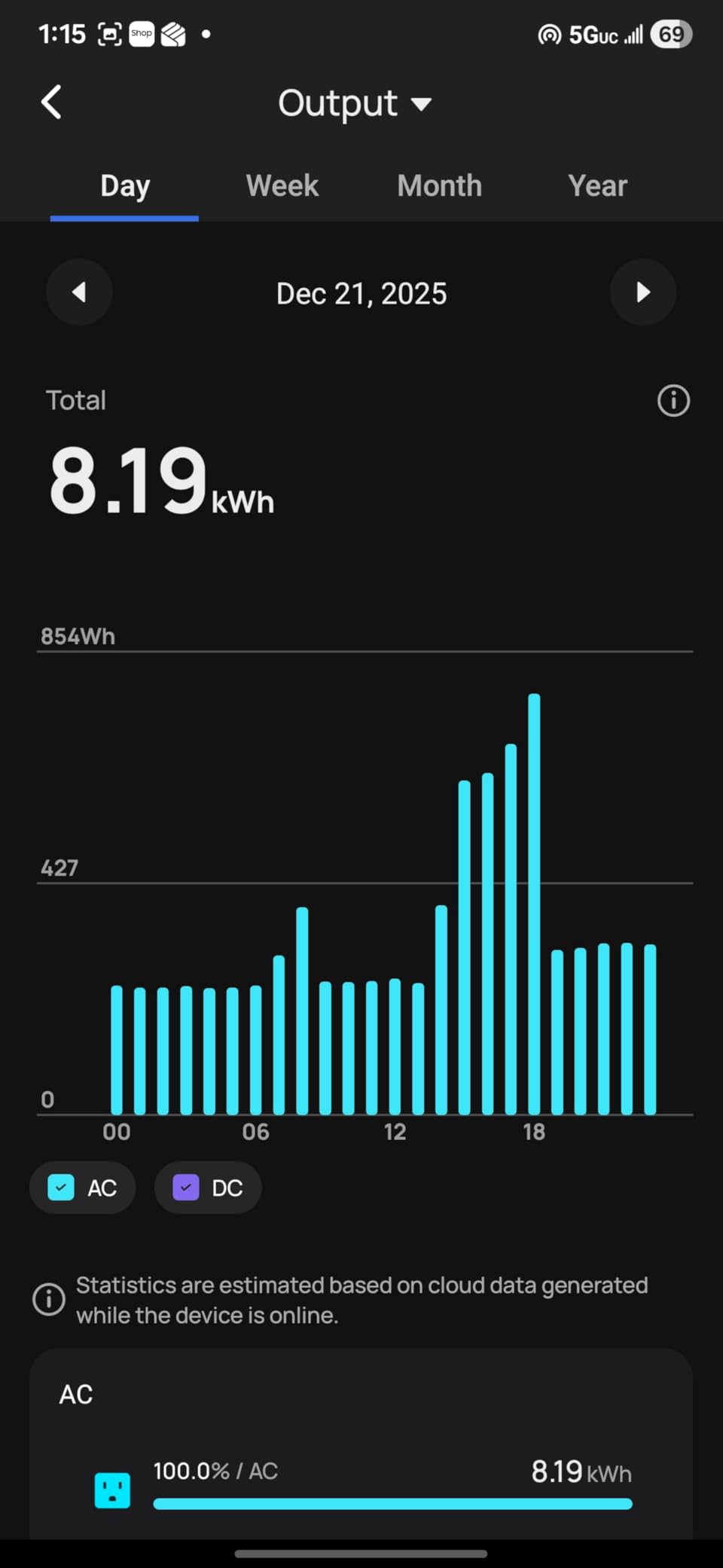Go to the previous day
This screenshot has width=723, height=1568.
(x=79, y=292)
